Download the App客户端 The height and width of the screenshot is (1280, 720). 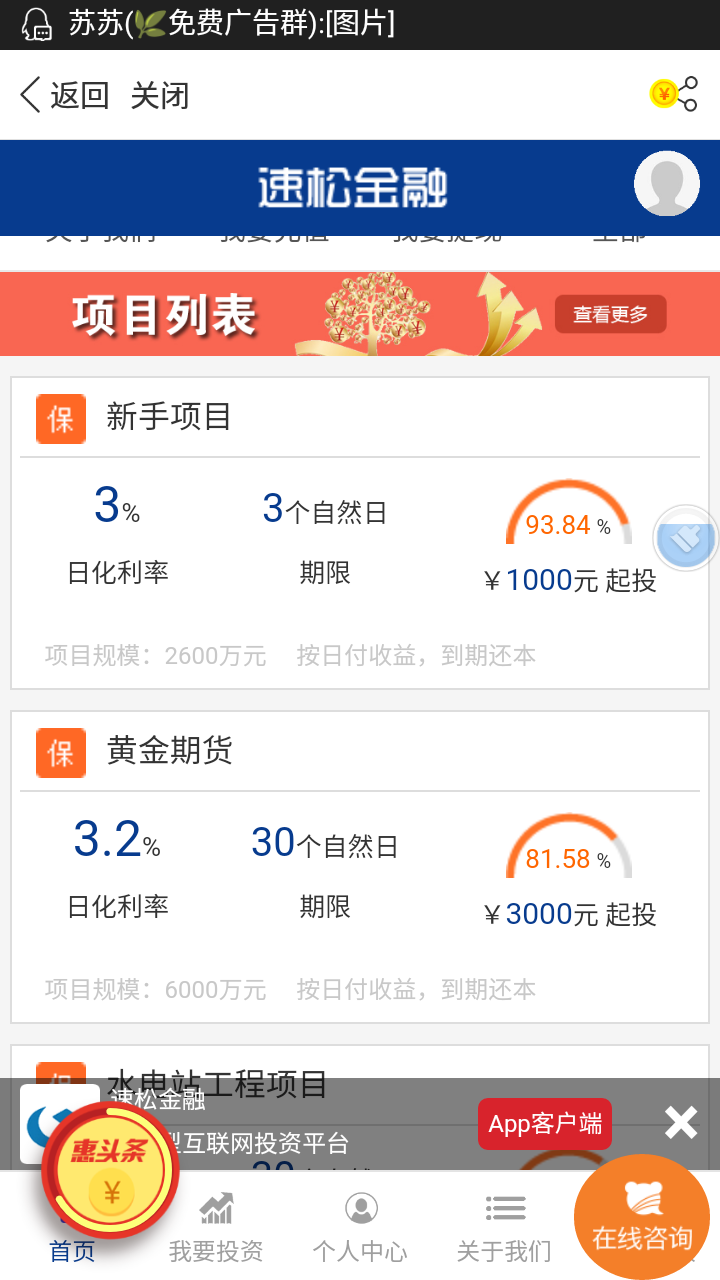[x=544, y=1124]
